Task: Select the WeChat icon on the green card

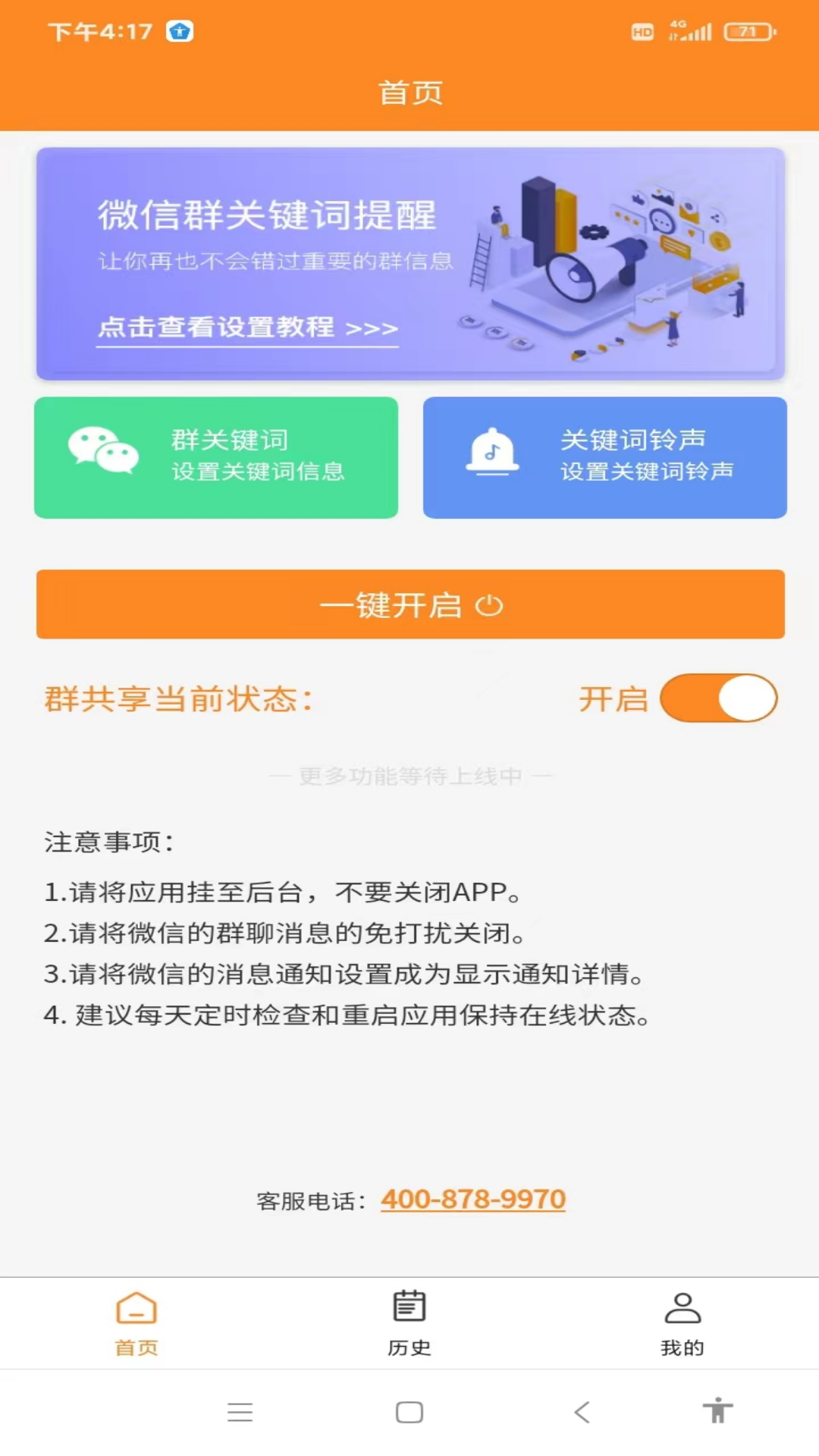Action: [x=102, y=451]
